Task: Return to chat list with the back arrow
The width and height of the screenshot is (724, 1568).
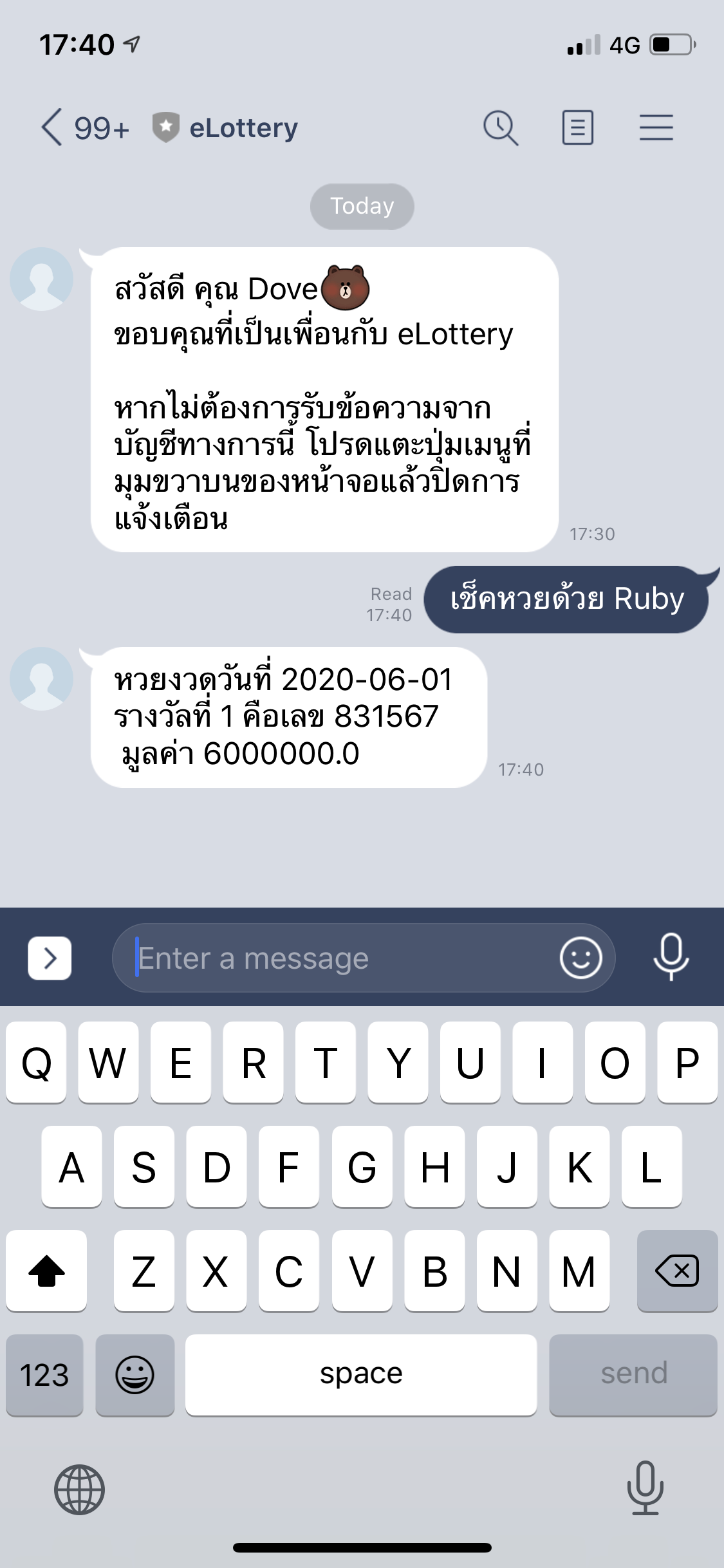Action: click(x=50, y=126)
